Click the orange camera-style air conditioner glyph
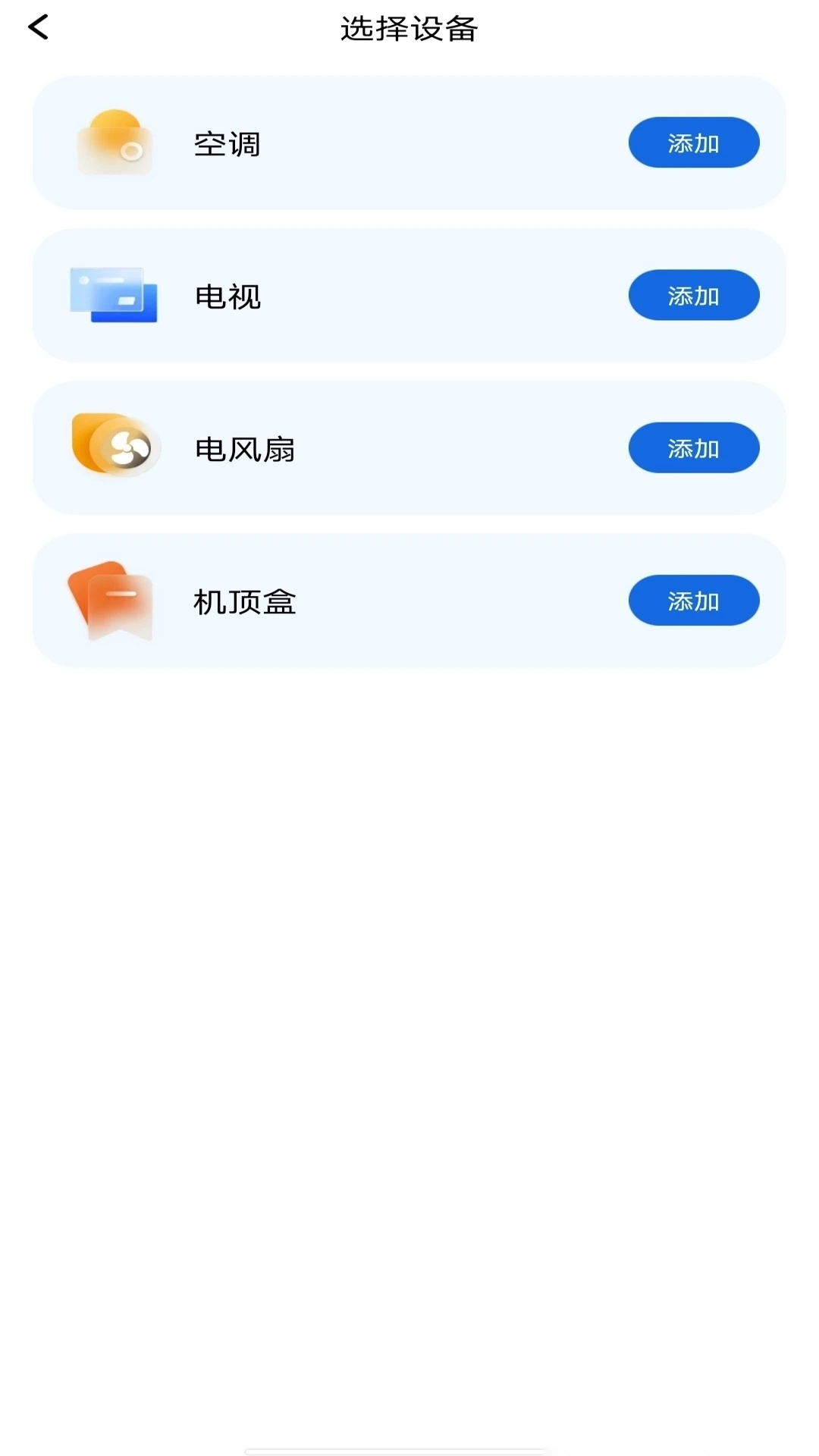Screen dimensions: 819x1456 click(x=115, y=143)
